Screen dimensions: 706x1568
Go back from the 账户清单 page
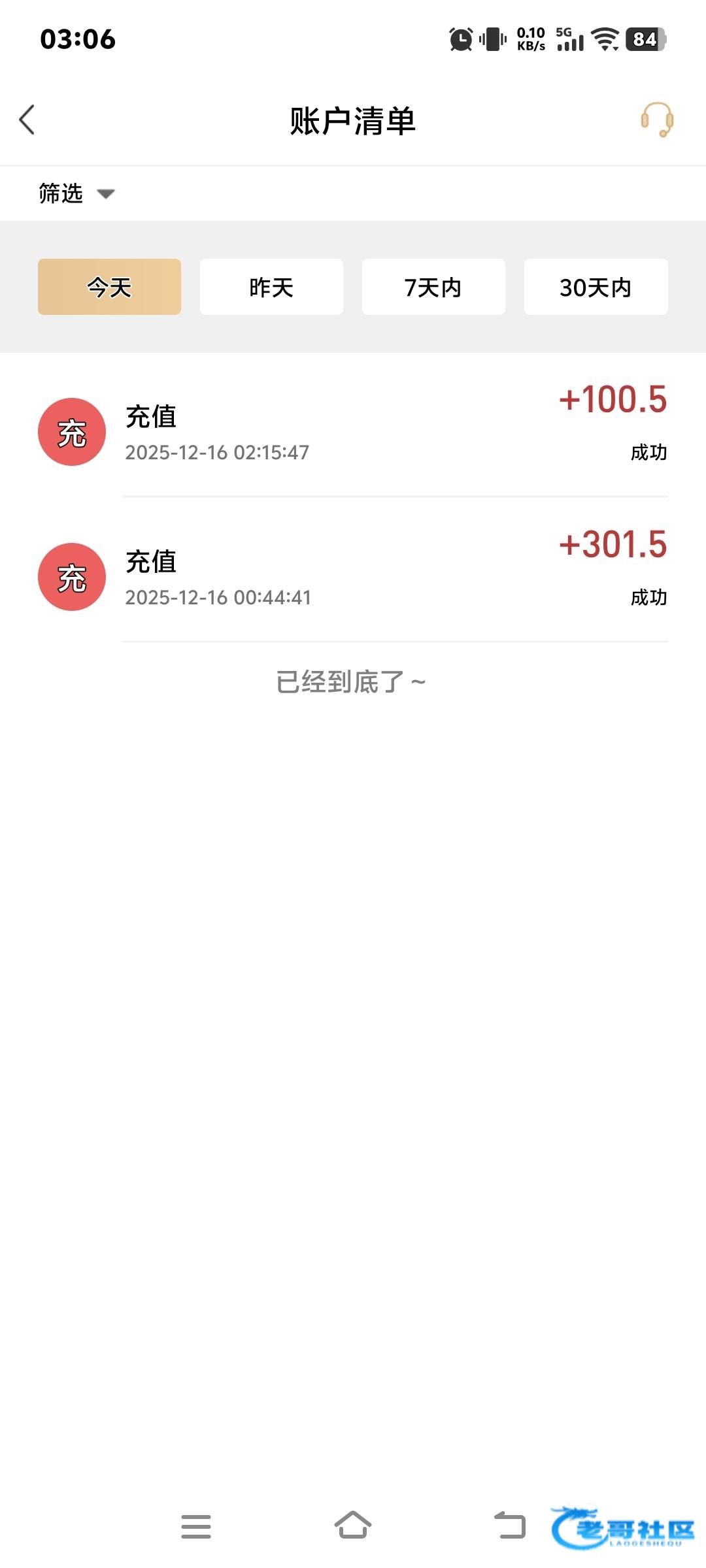coord(27,120)
